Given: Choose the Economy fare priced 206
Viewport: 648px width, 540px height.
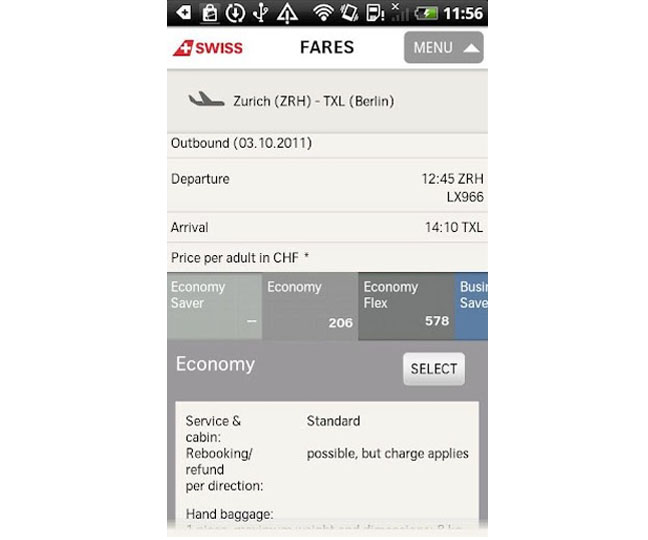Looking at the screenshot, I should [x=309, y=306].
